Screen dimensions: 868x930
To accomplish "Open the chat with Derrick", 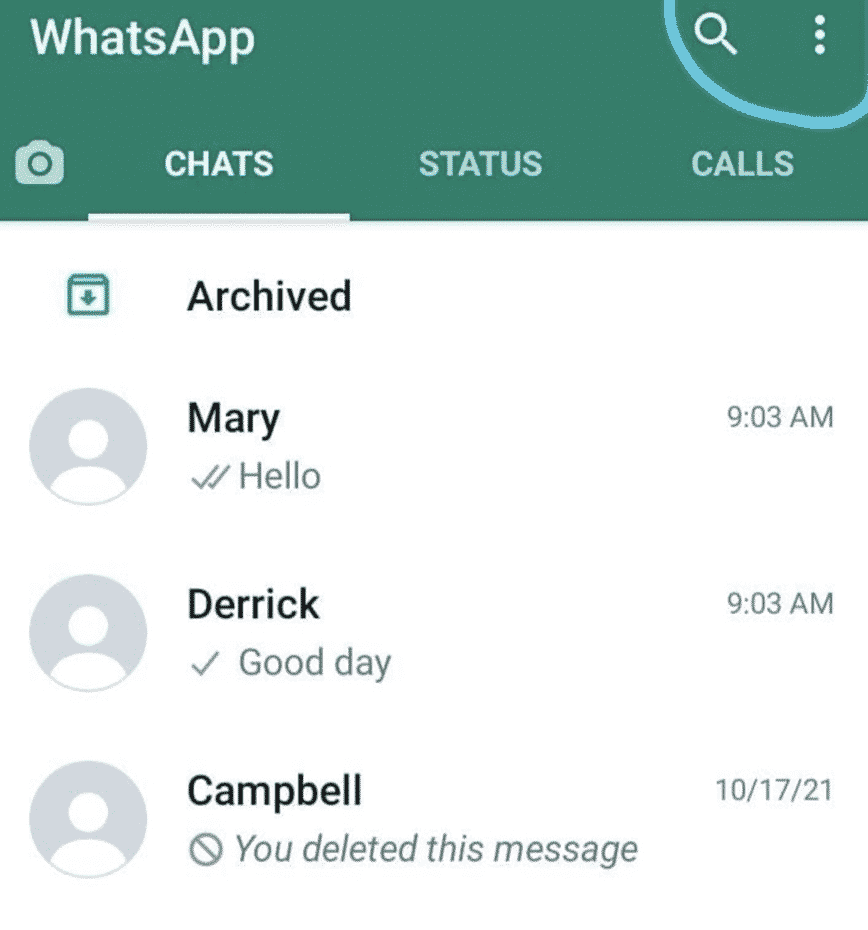I will click(400, 633).
